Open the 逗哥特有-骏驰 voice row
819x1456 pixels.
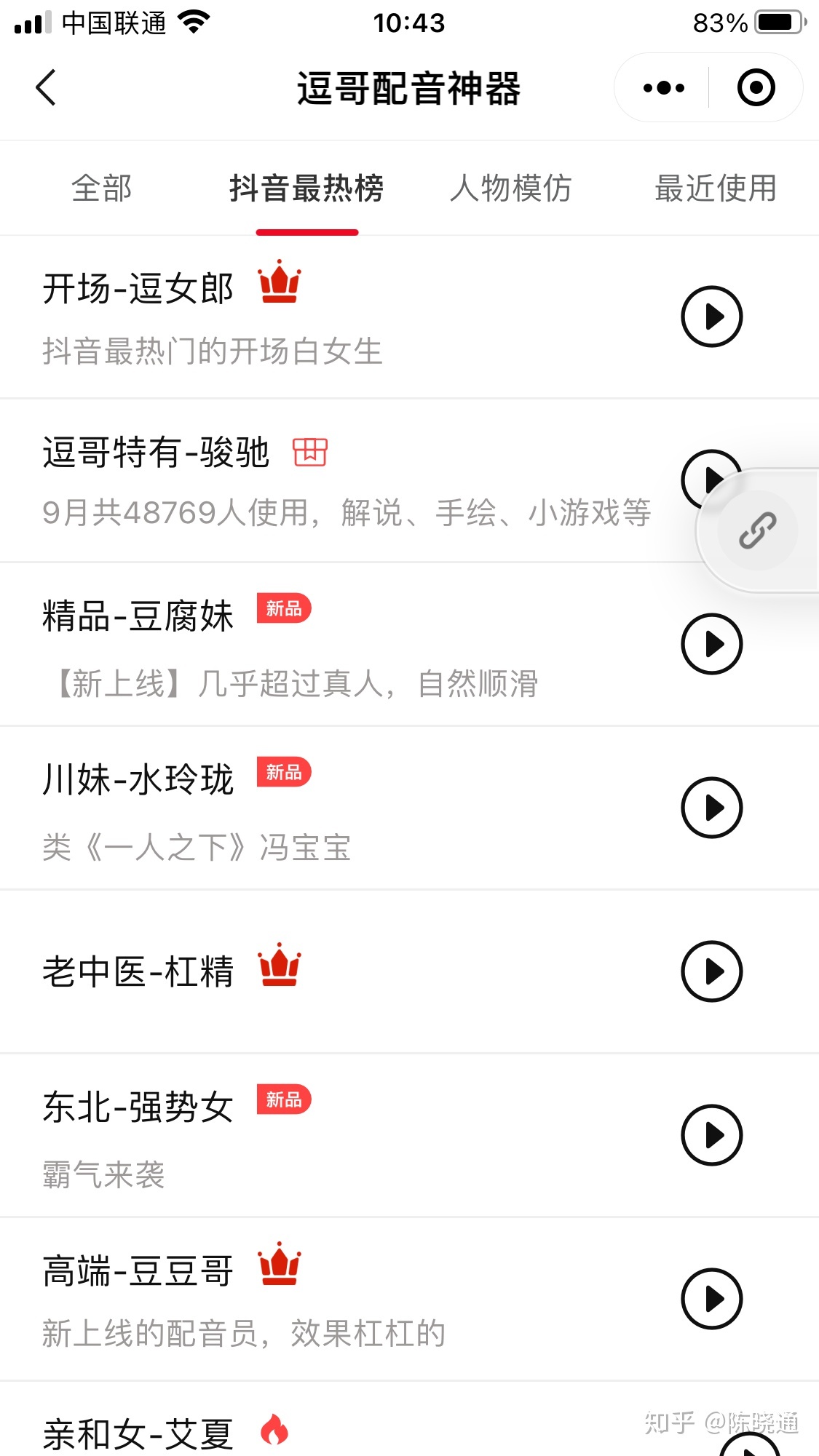coord(291,480)
